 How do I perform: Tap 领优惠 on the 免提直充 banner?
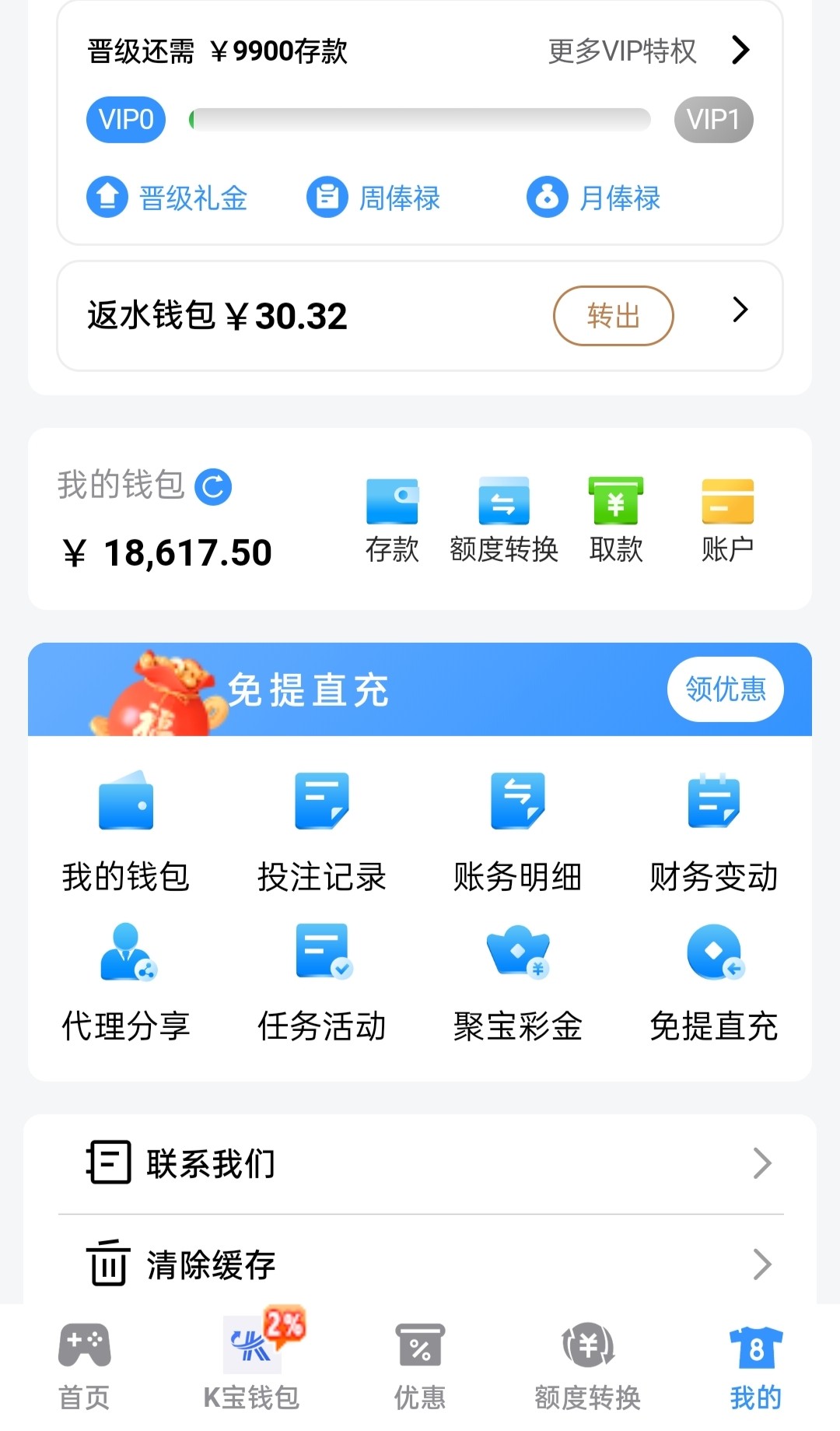tap(725, 689)
